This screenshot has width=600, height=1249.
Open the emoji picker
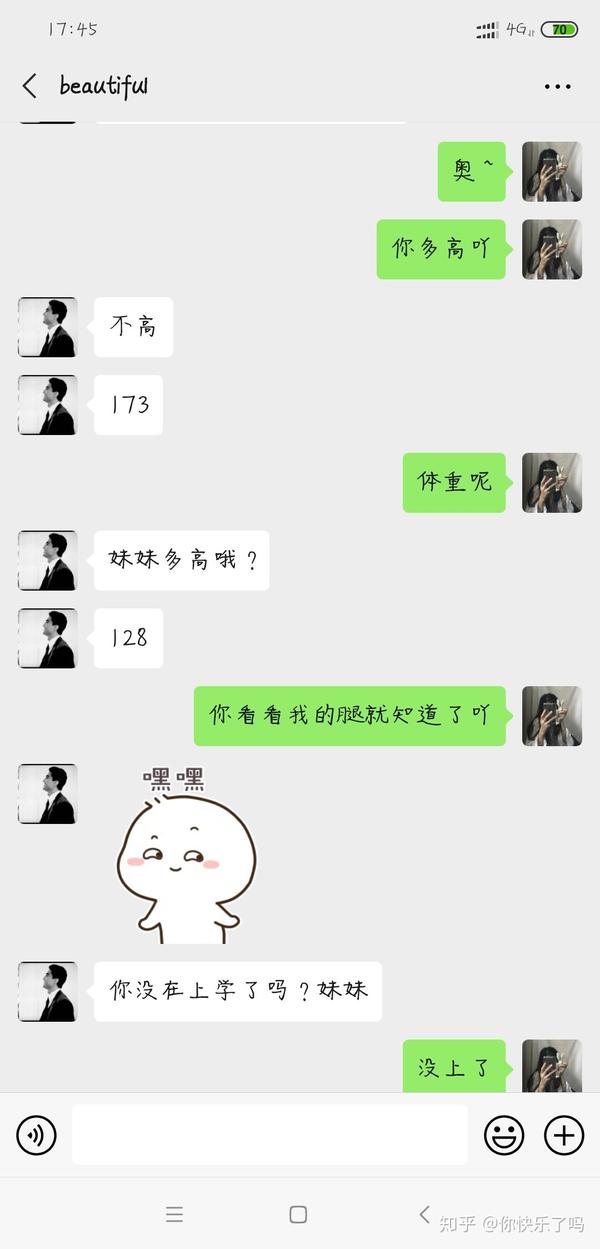pos(504,1135)
